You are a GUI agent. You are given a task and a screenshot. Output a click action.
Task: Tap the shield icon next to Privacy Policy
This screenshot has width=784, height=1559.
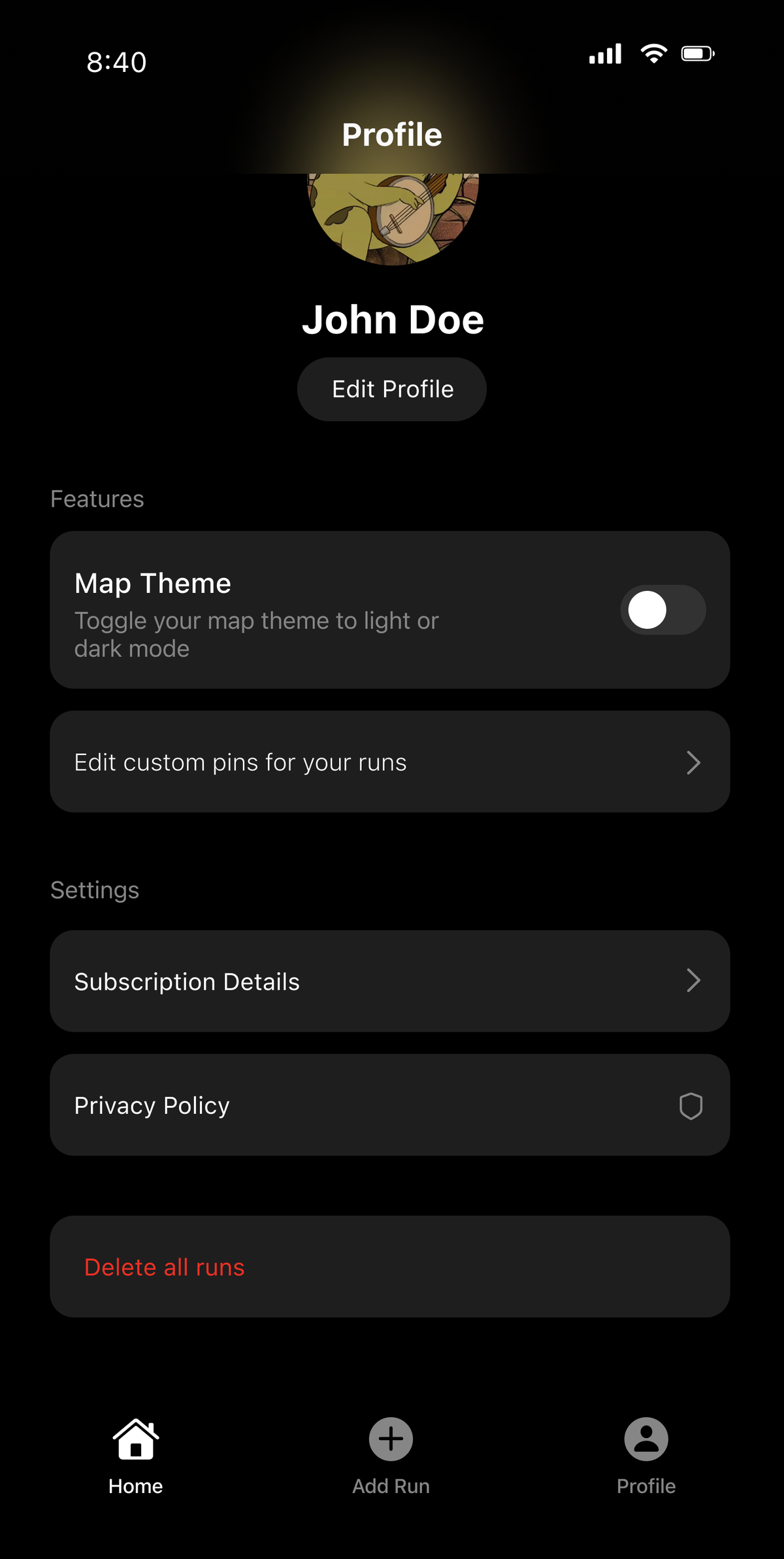pyautogui.click(x=691, y=1106)
